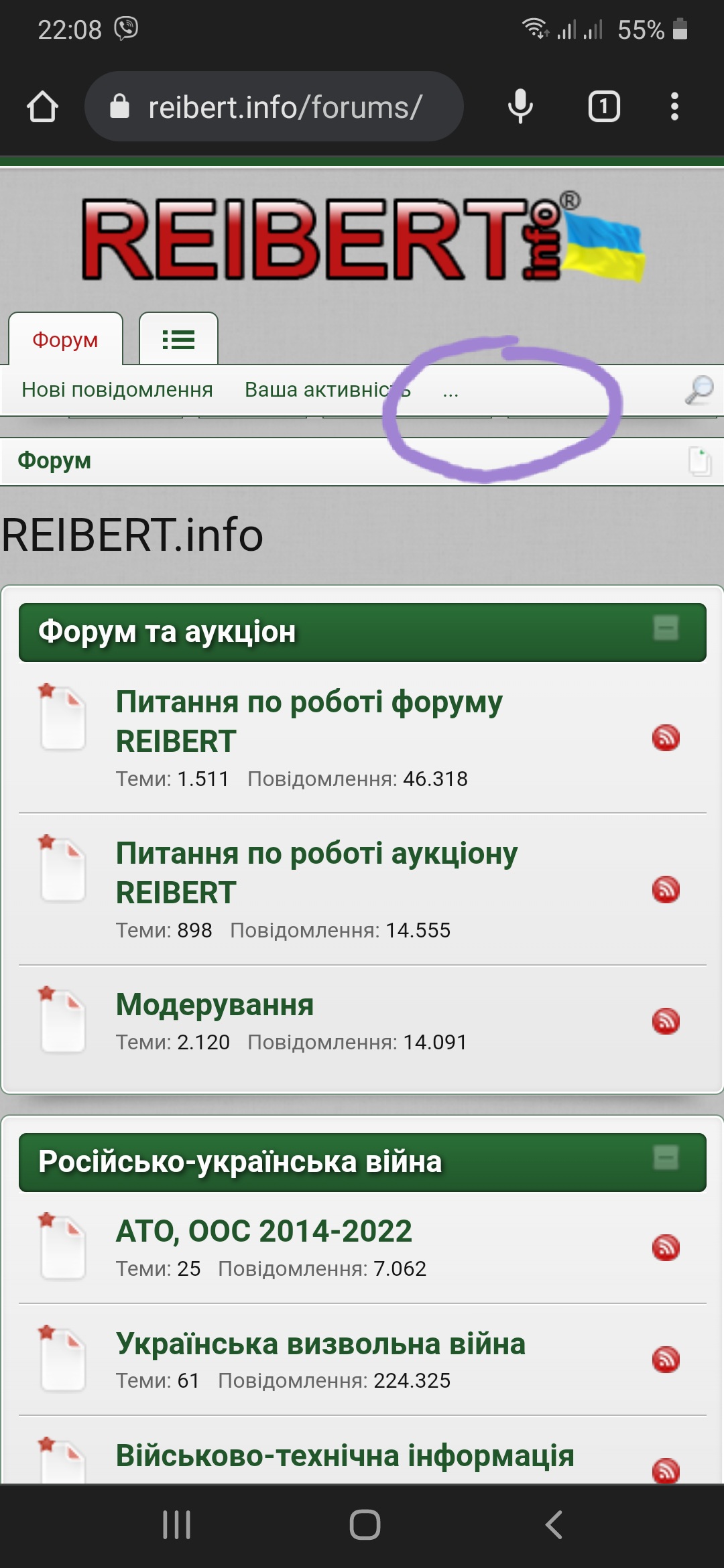The image size is (724, 1568).
Task: Open the forum search magnifier
Action: [x=699, y=390]
